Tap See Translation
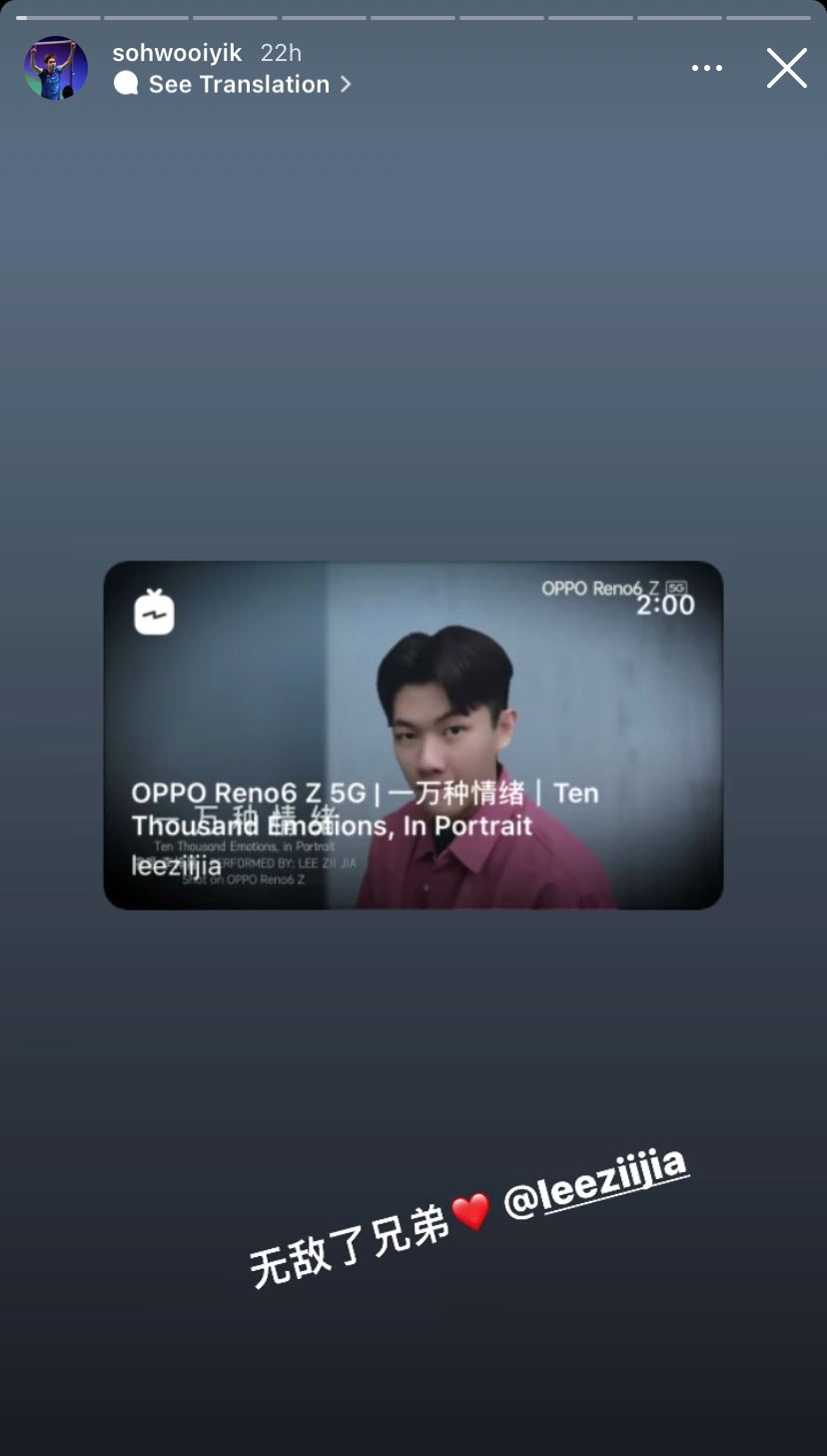 pos(239,85)
